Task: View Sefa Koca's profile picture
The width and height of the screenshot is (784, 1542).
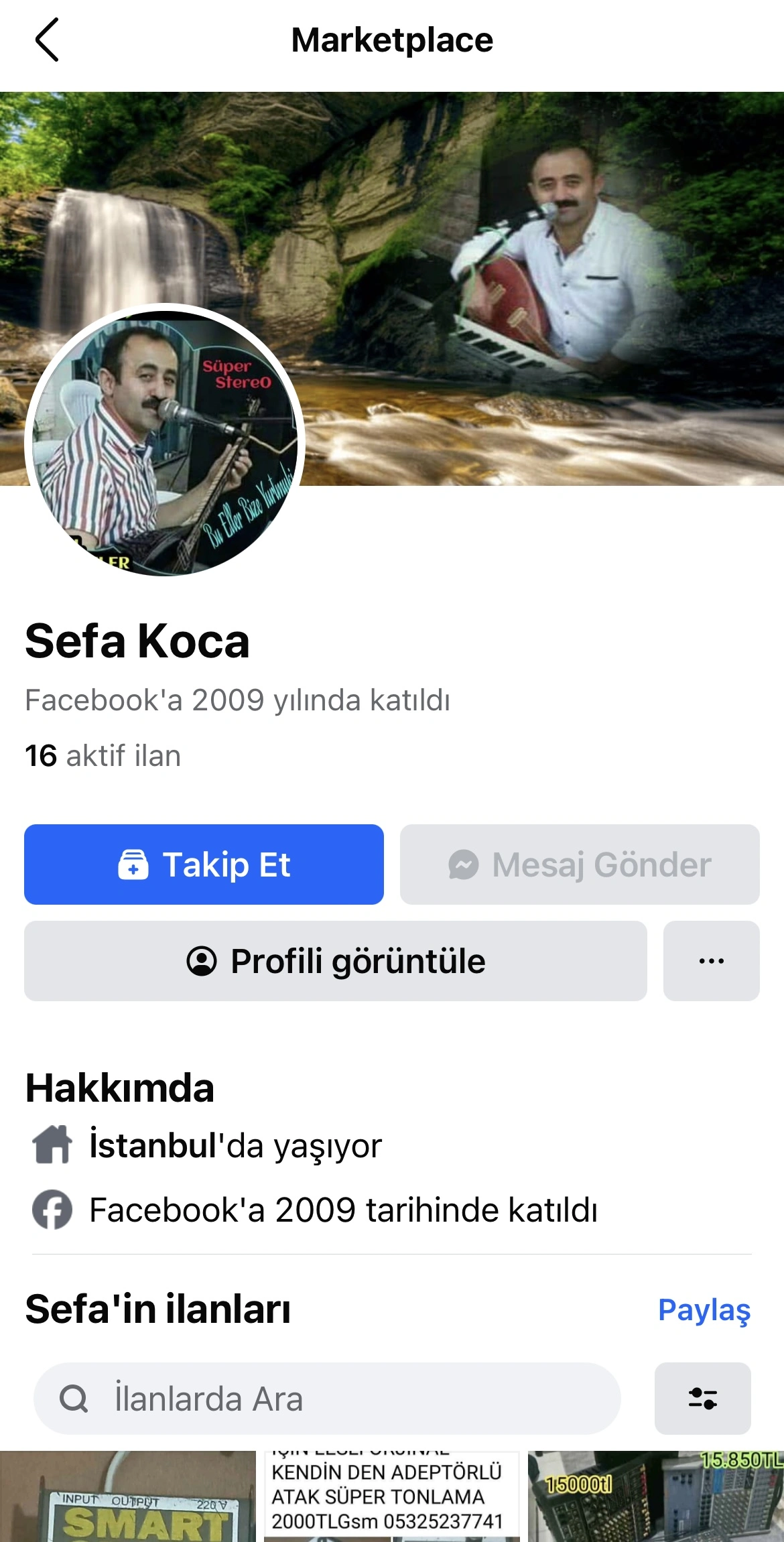Action: (x=165, y=442)
